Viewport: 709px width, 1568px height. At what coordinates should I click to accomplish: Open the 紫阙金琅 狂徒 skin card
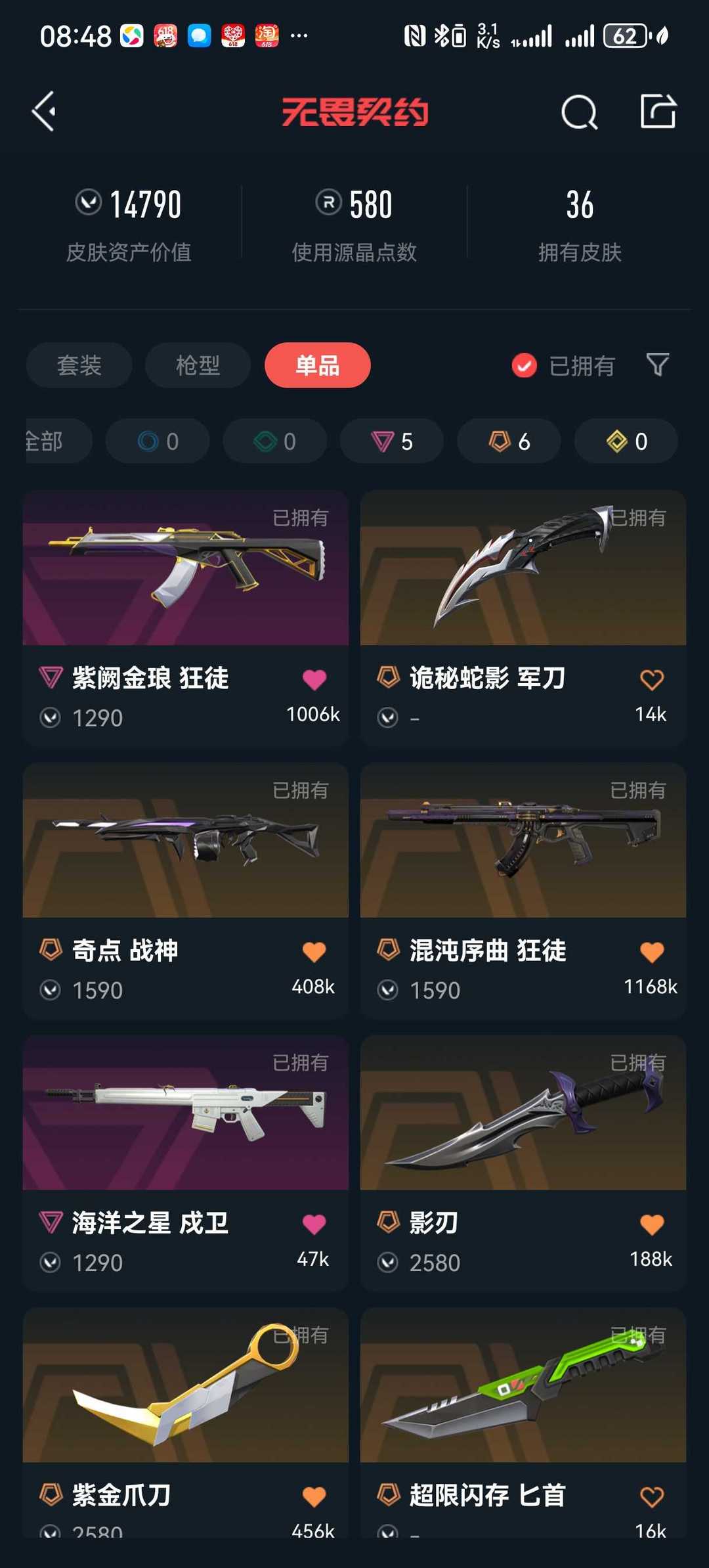tap(186, 618)
